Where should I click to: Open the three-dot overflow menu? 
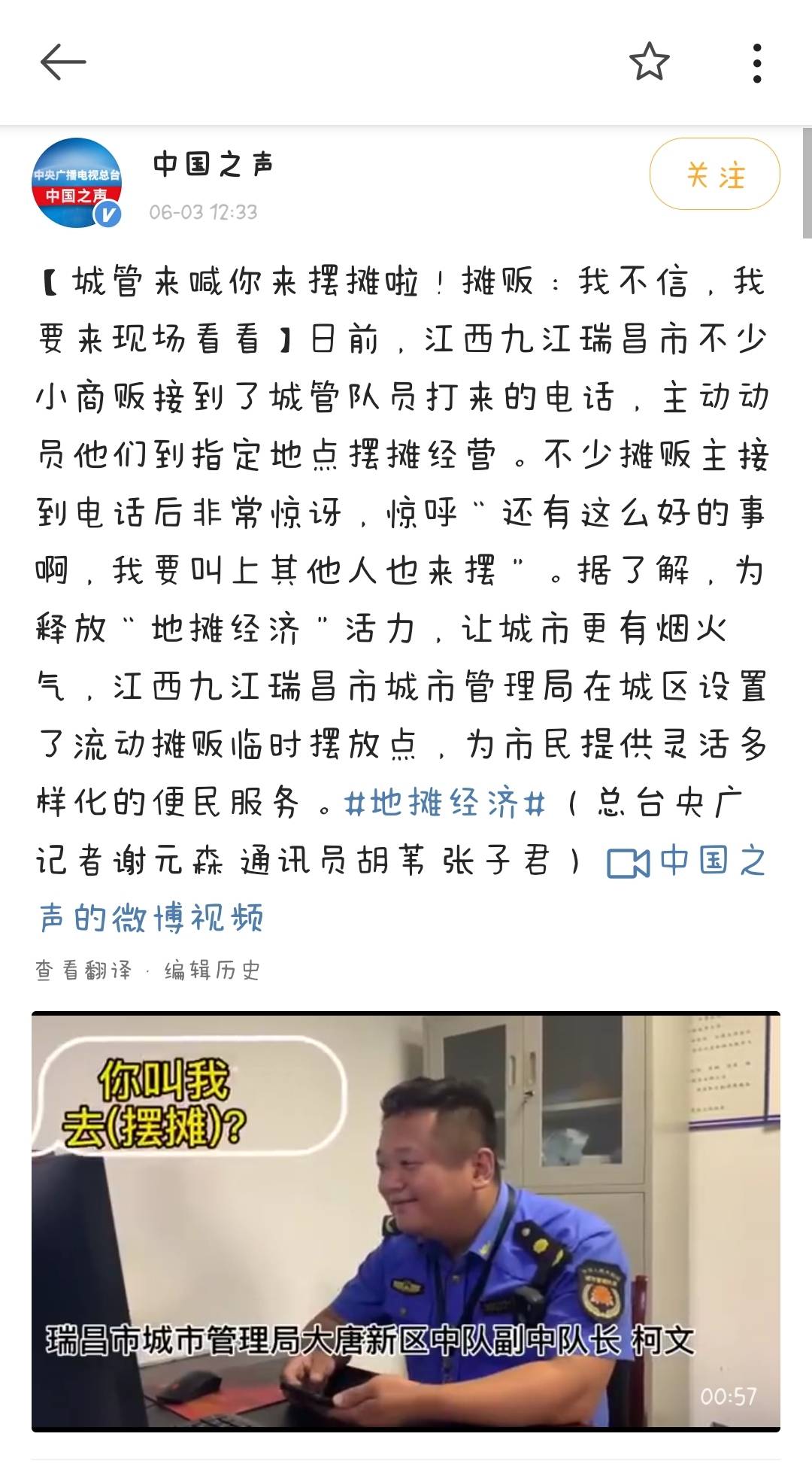pyautogui.click(x=756, y=62)
